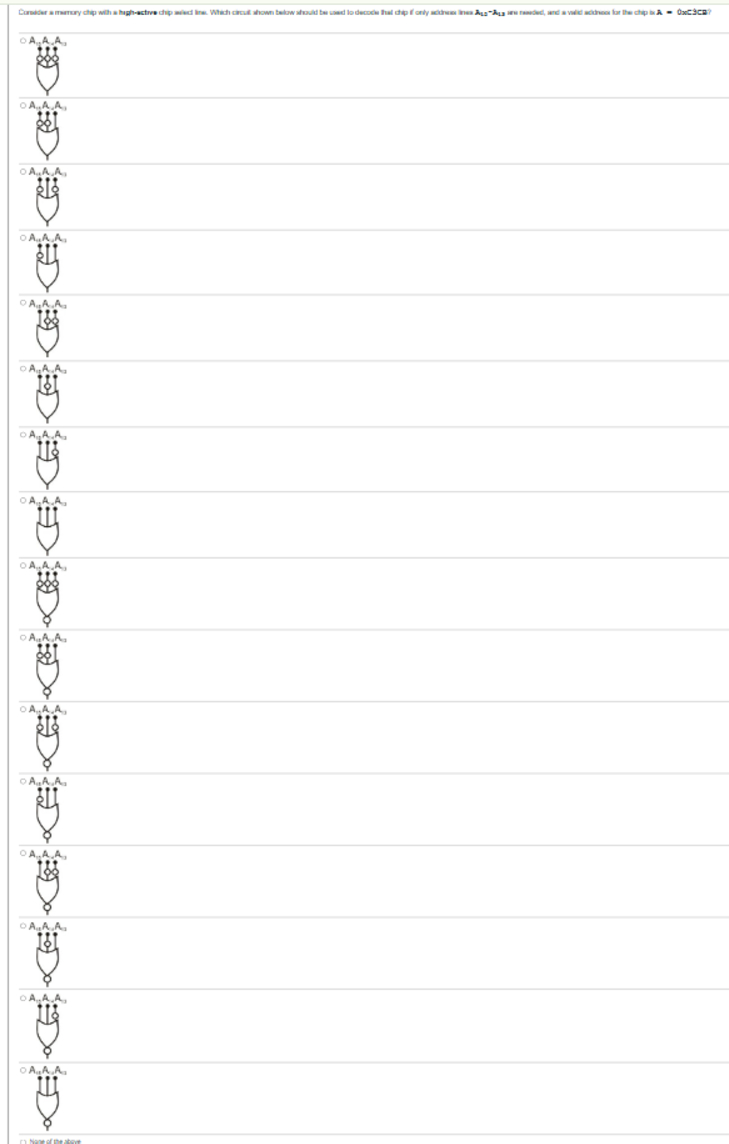Select NOR gate with only A14 inverted
The image size is (729, 1144).
point(21,925)
